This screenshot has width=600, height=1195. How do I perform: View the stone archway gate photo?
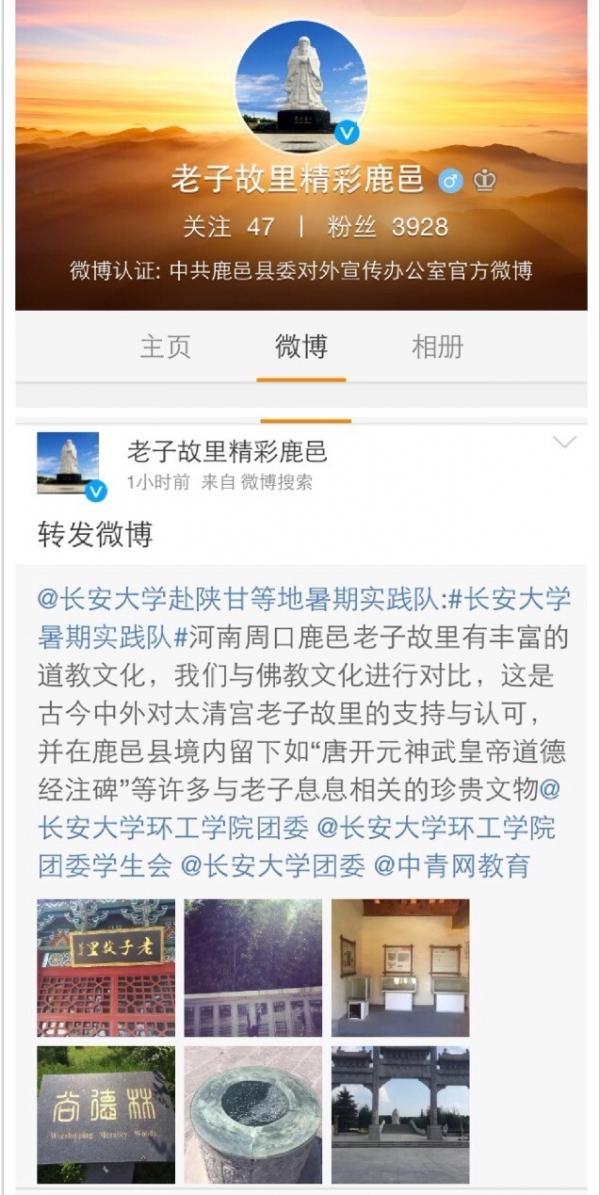[400, 1114]
